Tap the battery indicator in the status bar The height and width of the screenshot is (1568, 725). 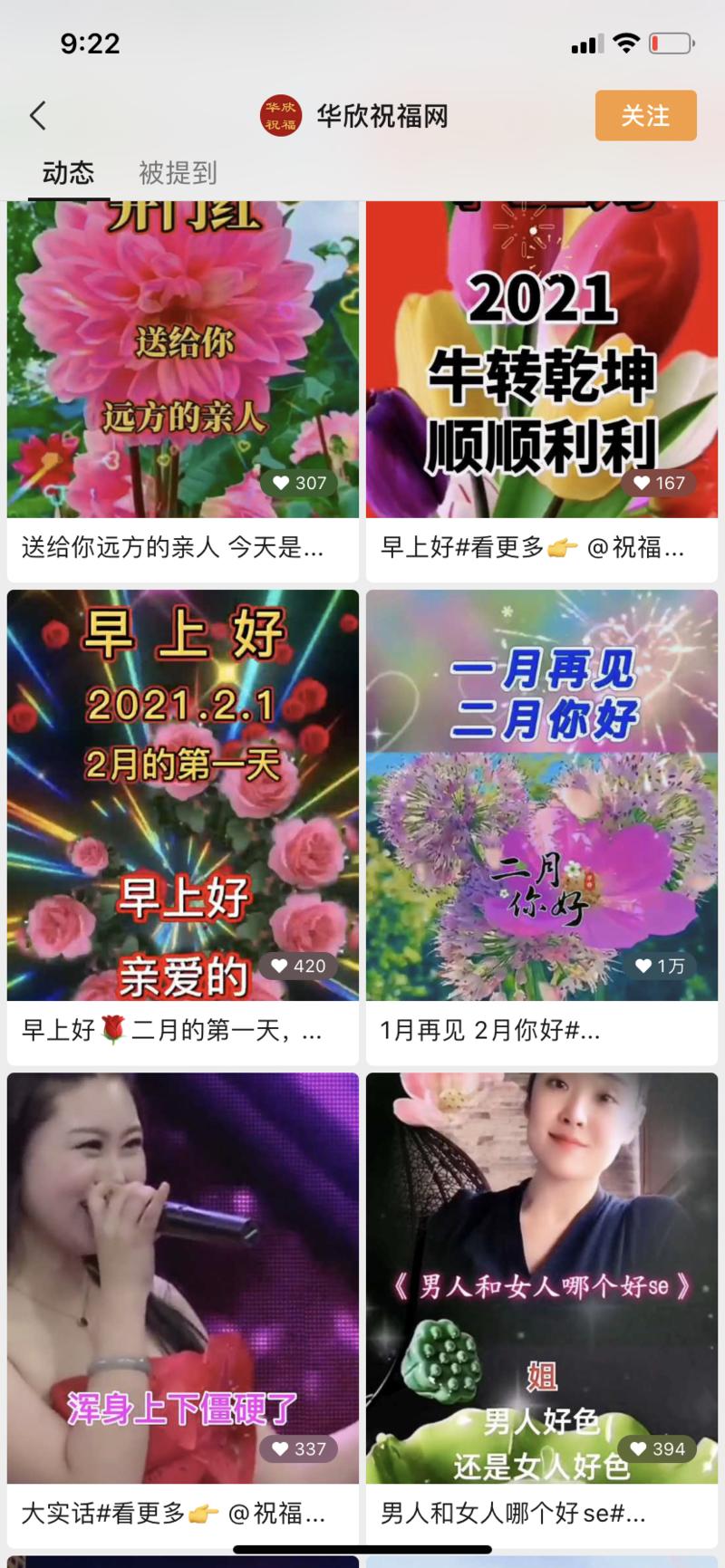pos(669,42)
